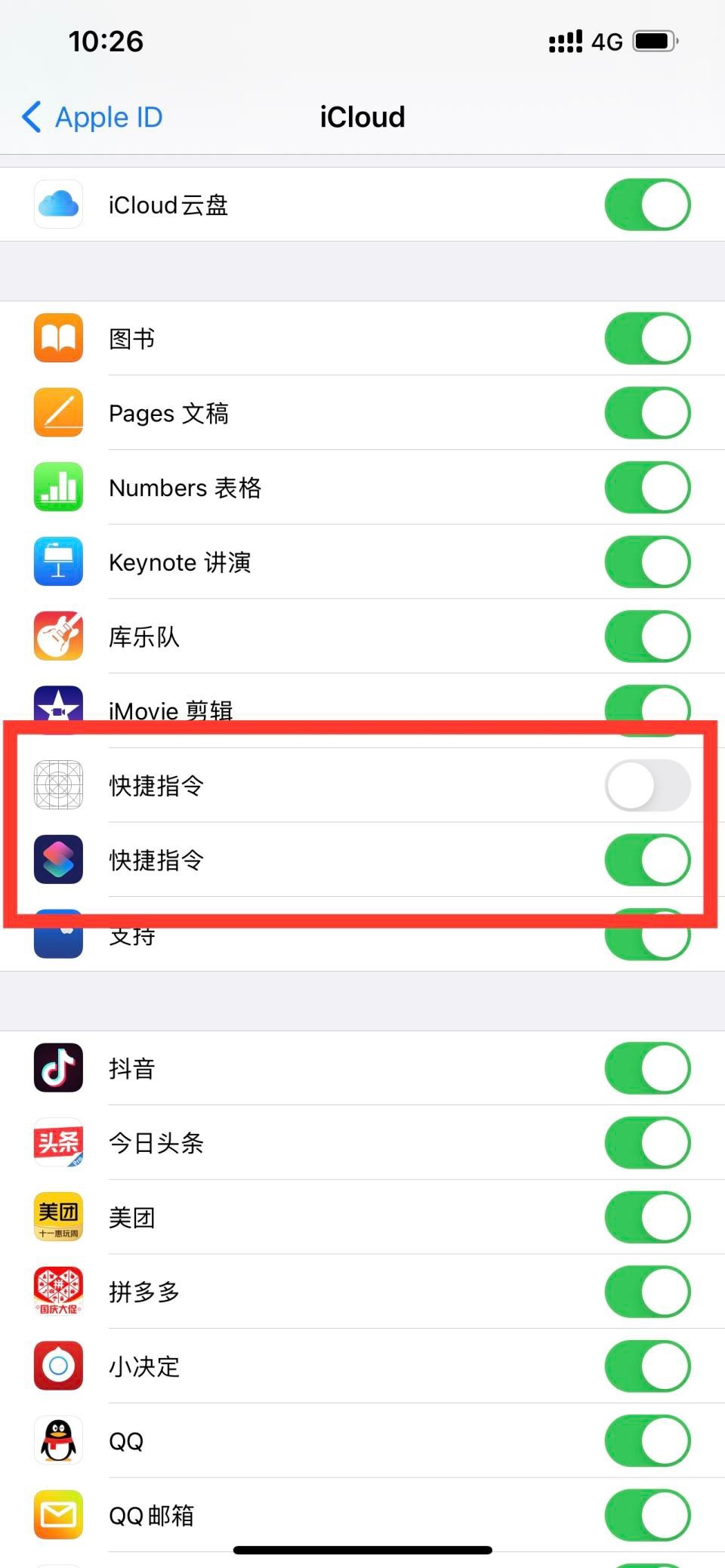Go back to Apple ID
This screenshot has height=1568, width=725.
(x=93, y=118)
